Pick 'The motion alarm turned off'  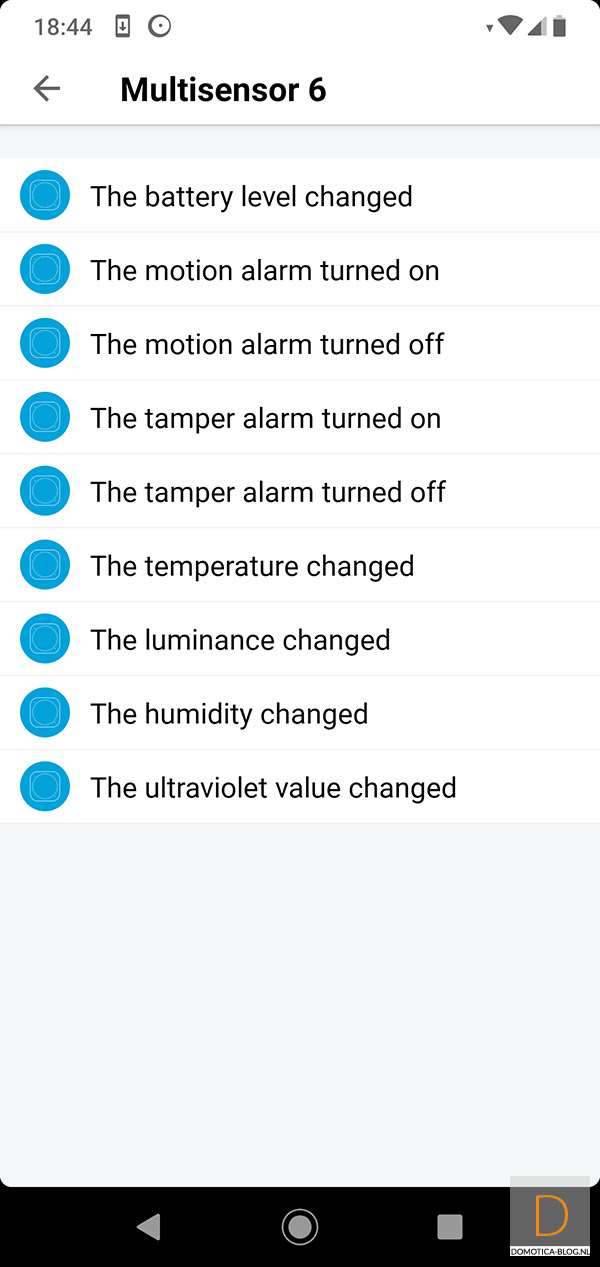267,344
